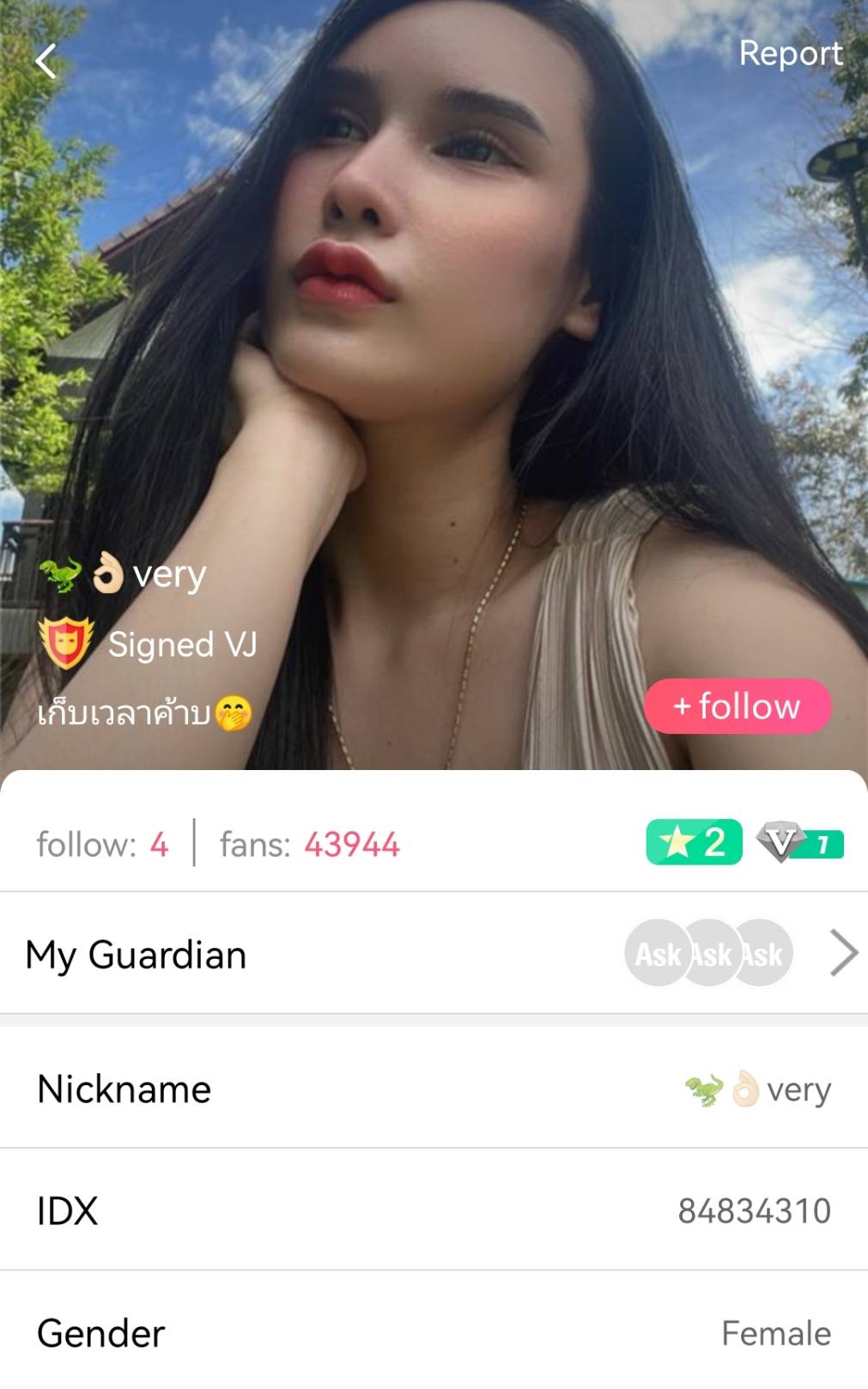This screenshot has width=868, height=1389.
Task: Follow this streamer with the pink button
Action: [x=737, y=707]
